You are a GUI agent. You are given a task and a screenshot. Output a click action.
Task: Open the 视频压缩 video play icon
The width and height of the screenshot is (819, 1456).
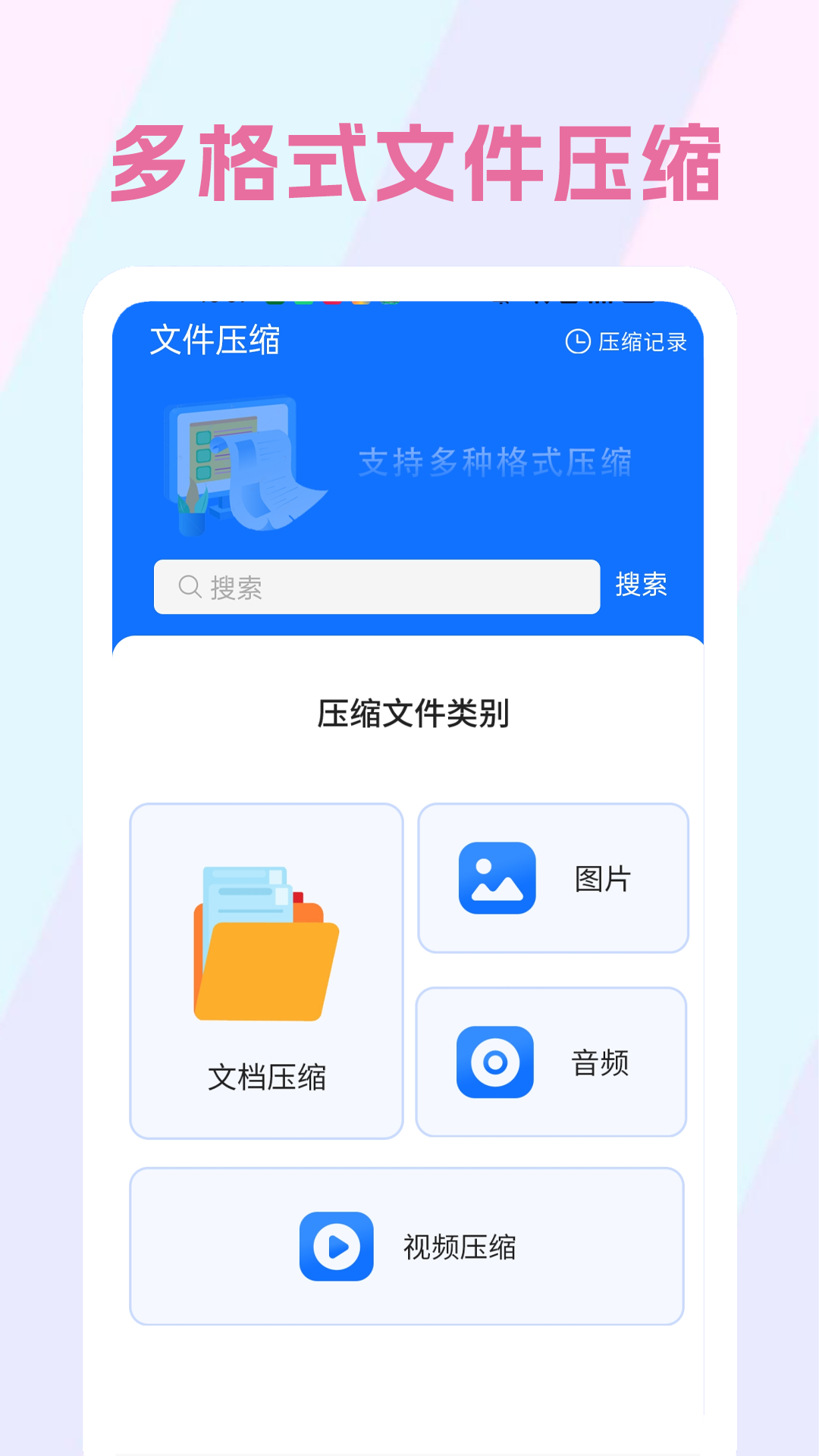pyautogui.click(x=336, y=1246)
